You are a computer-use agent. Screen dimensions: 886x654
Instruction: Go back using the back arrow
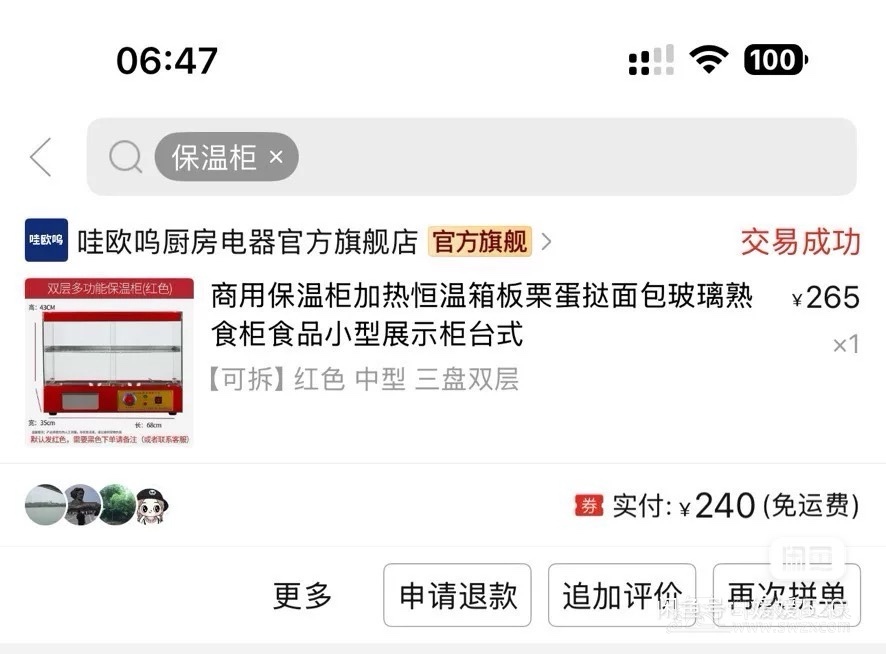pos(41,158)
